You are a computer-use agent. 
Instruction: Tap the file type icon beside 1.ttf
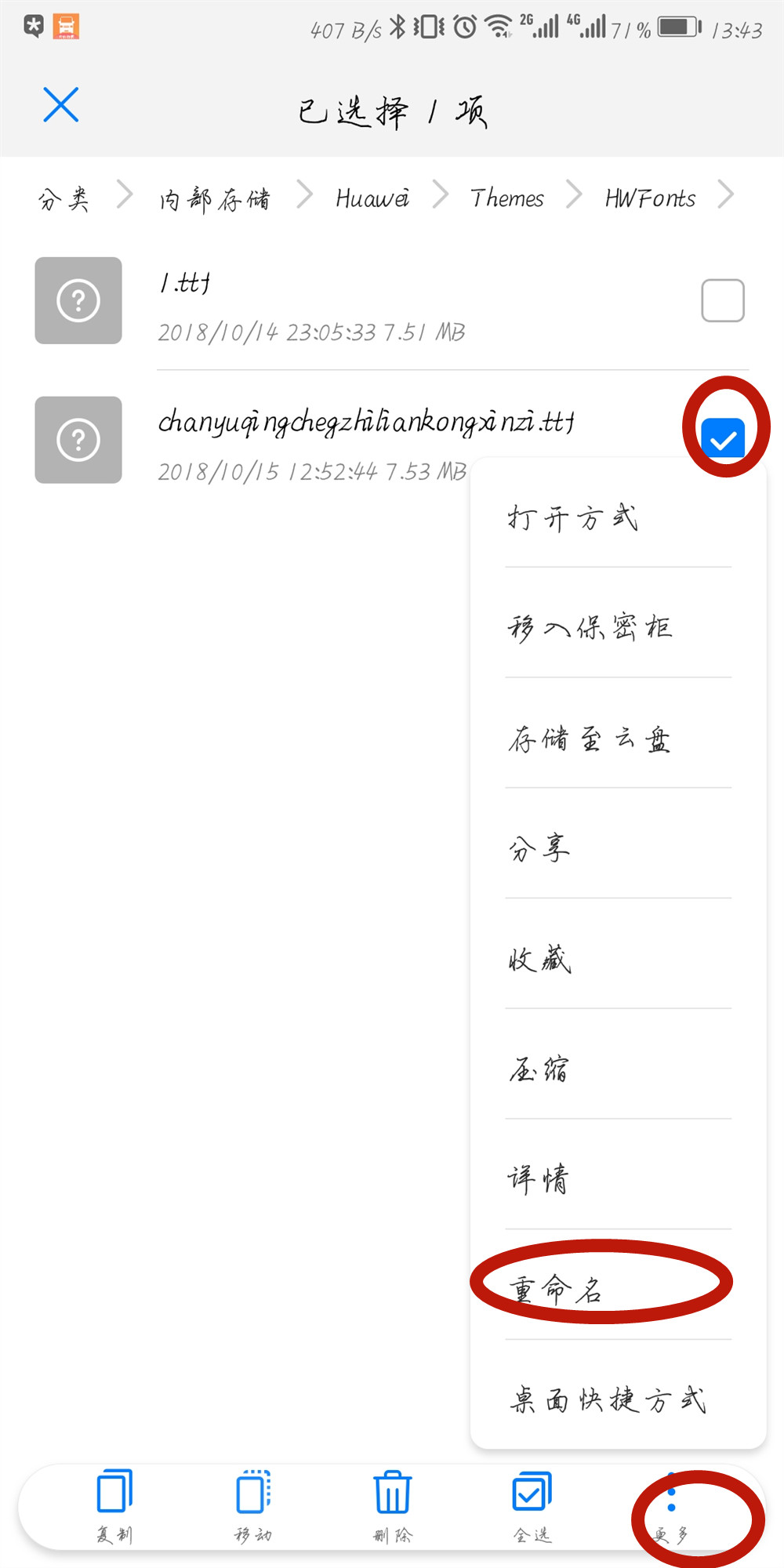click(78, 301)
